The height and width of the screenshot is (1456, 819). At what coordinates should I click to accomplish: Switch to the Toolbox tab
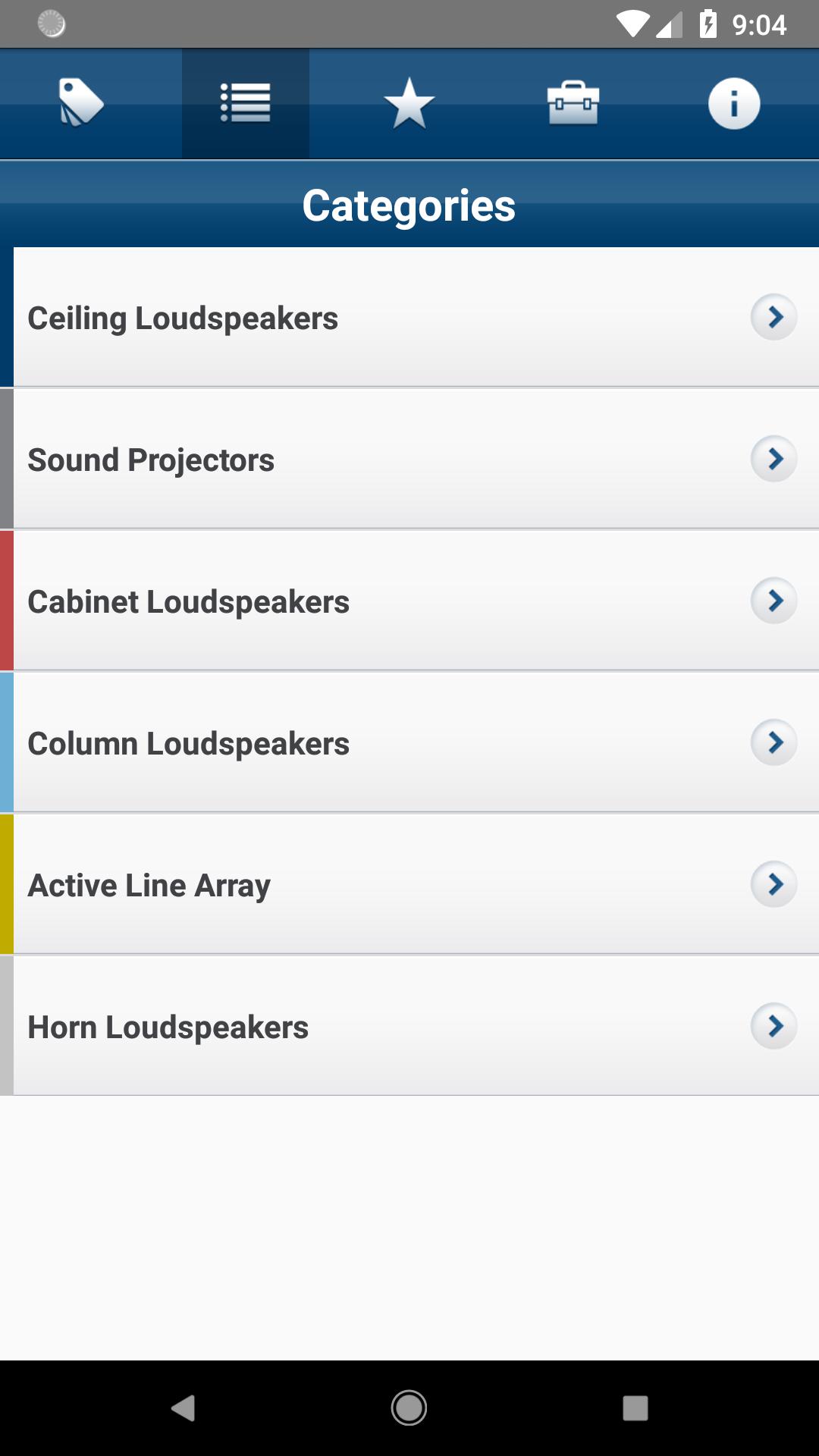(x=573, y=103)
